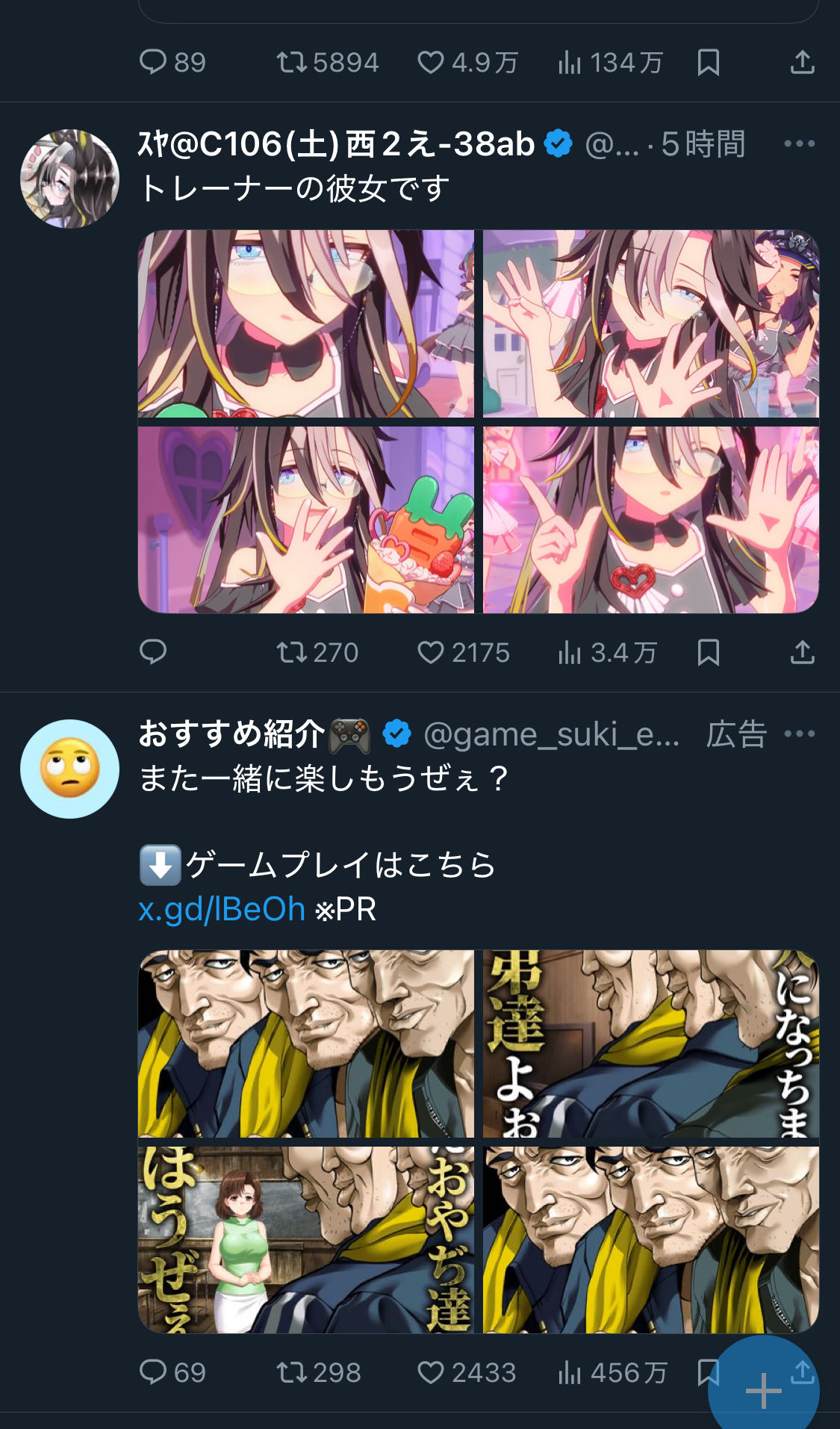Screen dimensions: 840x1429
Task: Share the トレーナーの彼女です post
Action: [802, 652]
